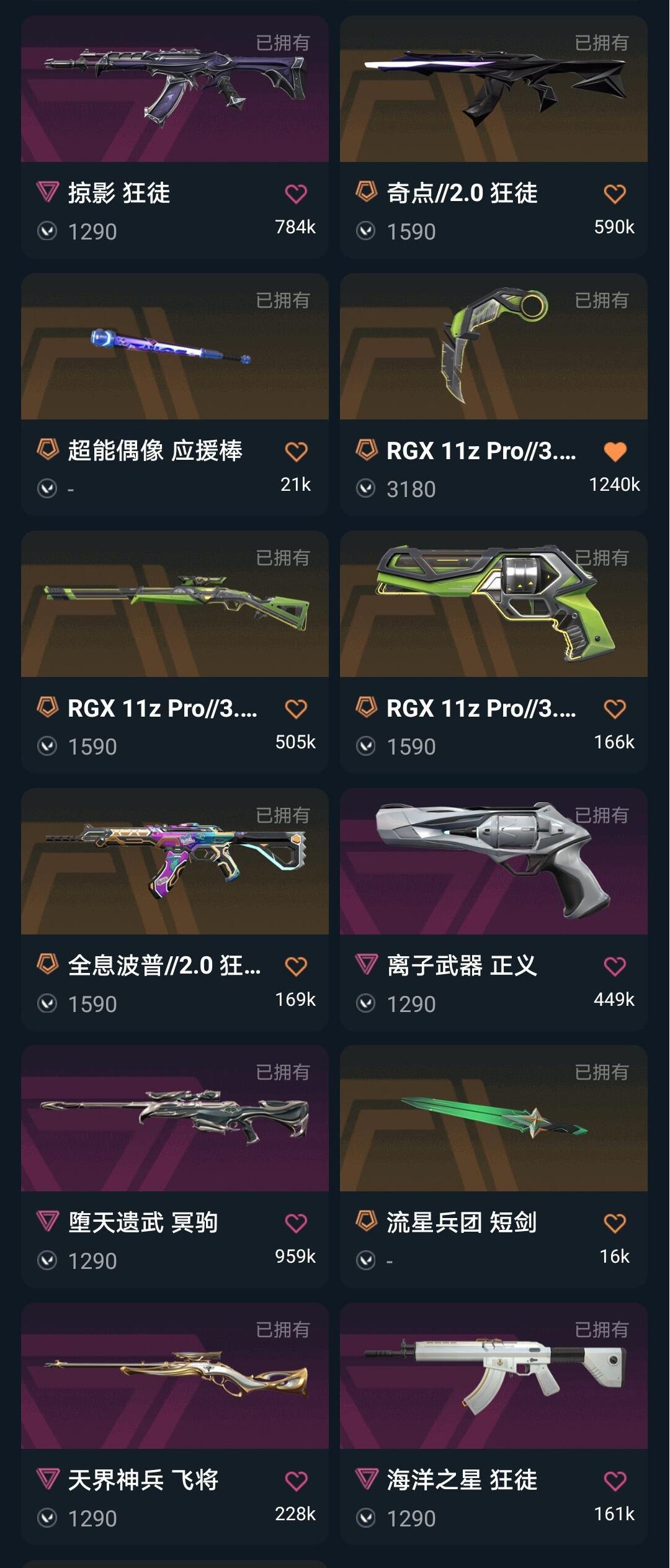Open the 流星兵团 短剑 card
Viewport: 670px width, 1568px height.
coord(494,1167)
